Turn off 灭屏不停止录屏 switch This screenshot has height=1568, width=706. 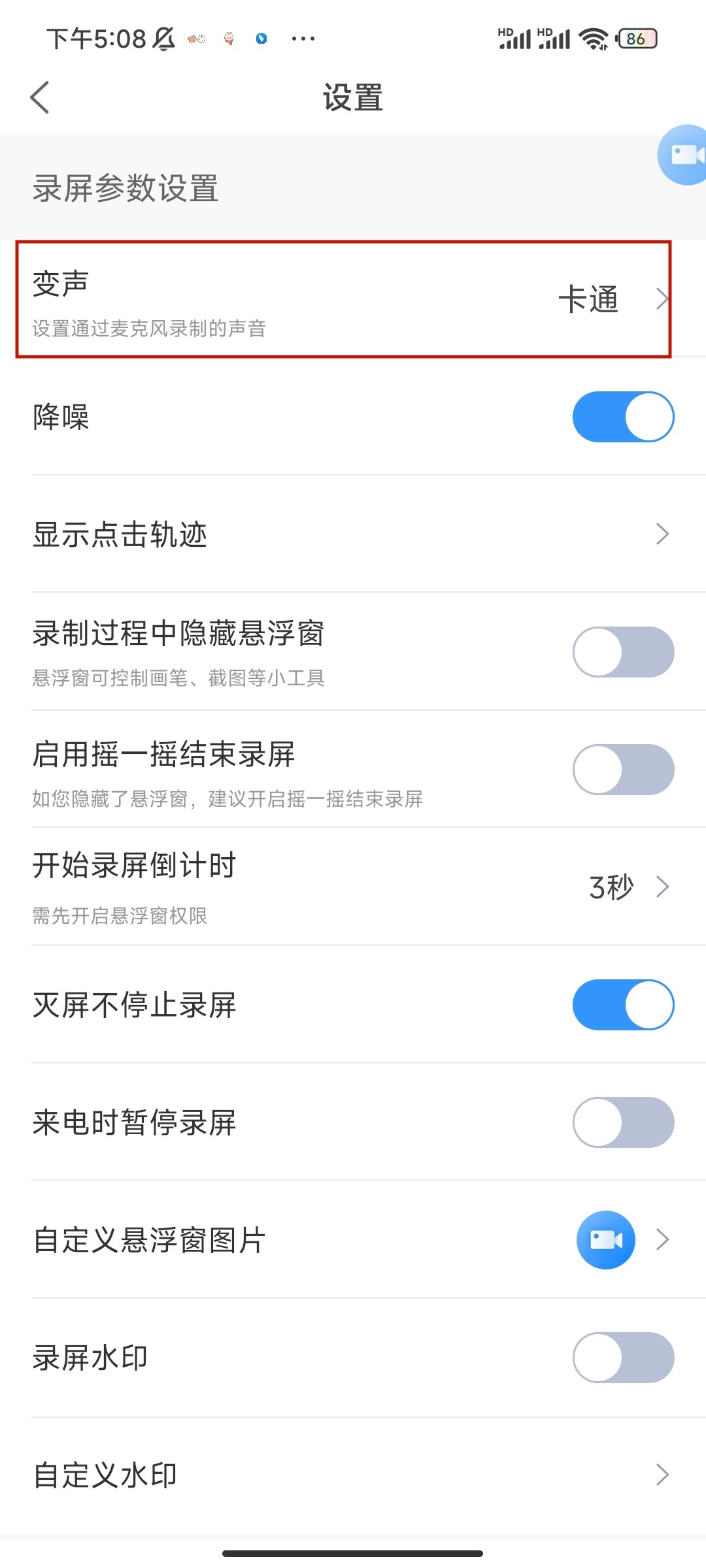tap(622, 1005)
